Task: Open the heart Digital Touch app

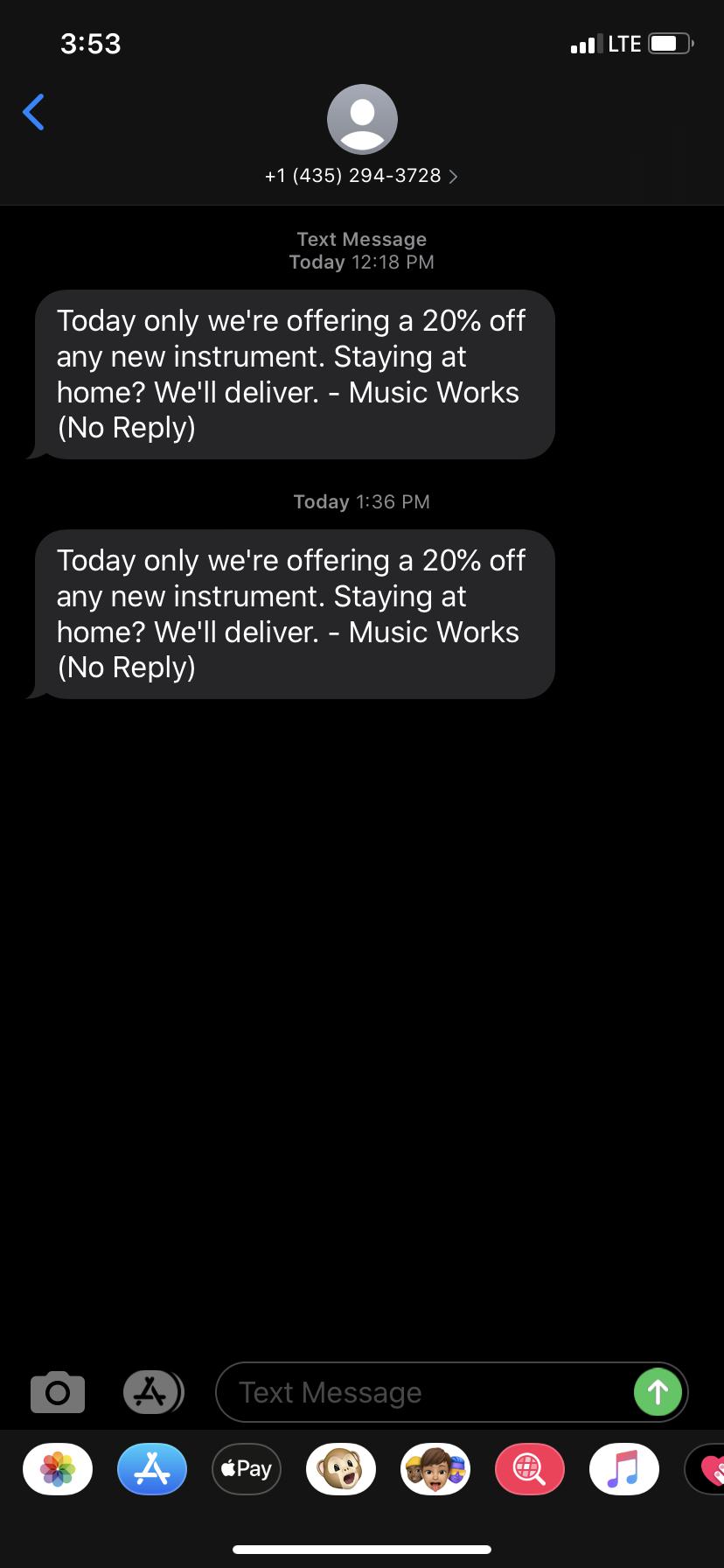Action: coord(707,1469)
